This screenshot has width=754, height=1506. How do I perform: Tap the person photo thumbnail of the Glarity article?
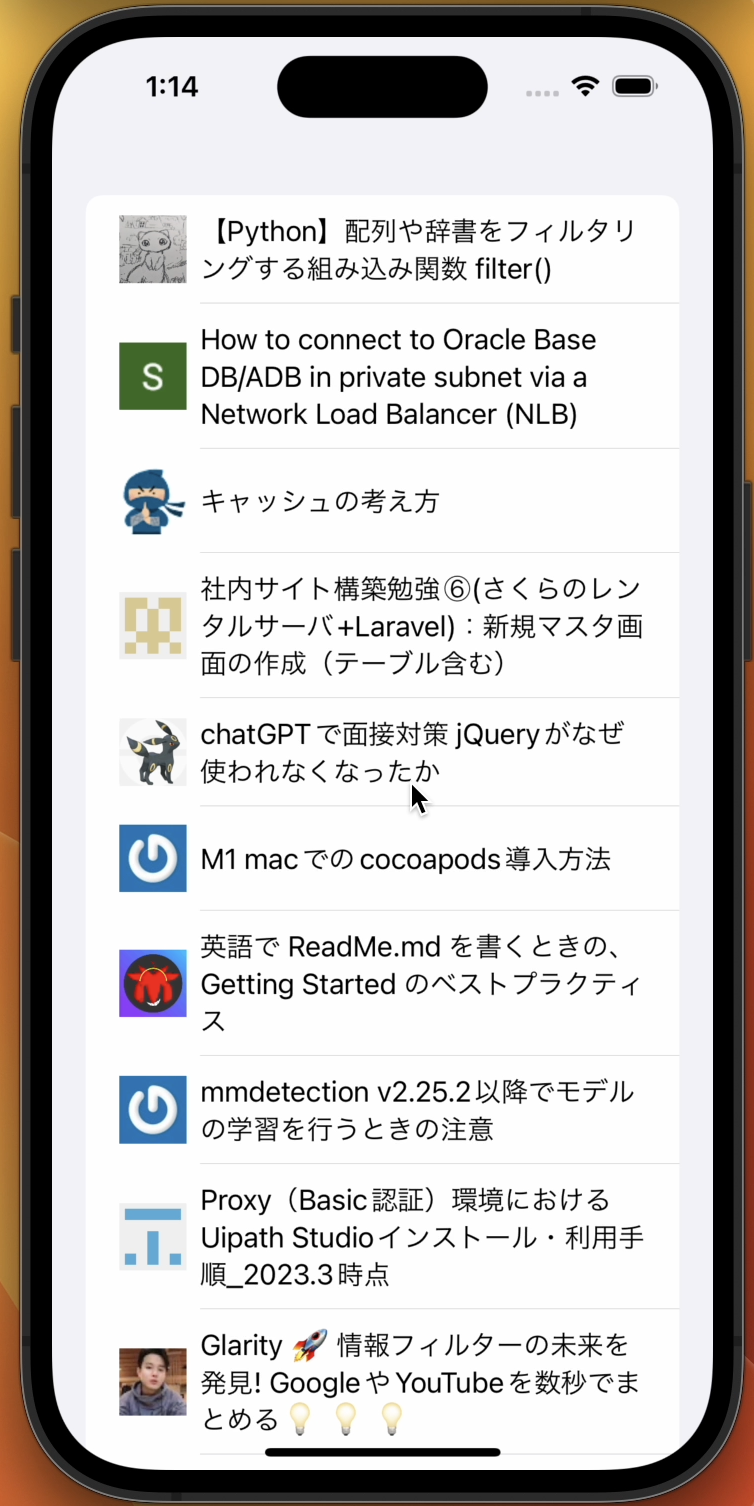point(152,1381)
